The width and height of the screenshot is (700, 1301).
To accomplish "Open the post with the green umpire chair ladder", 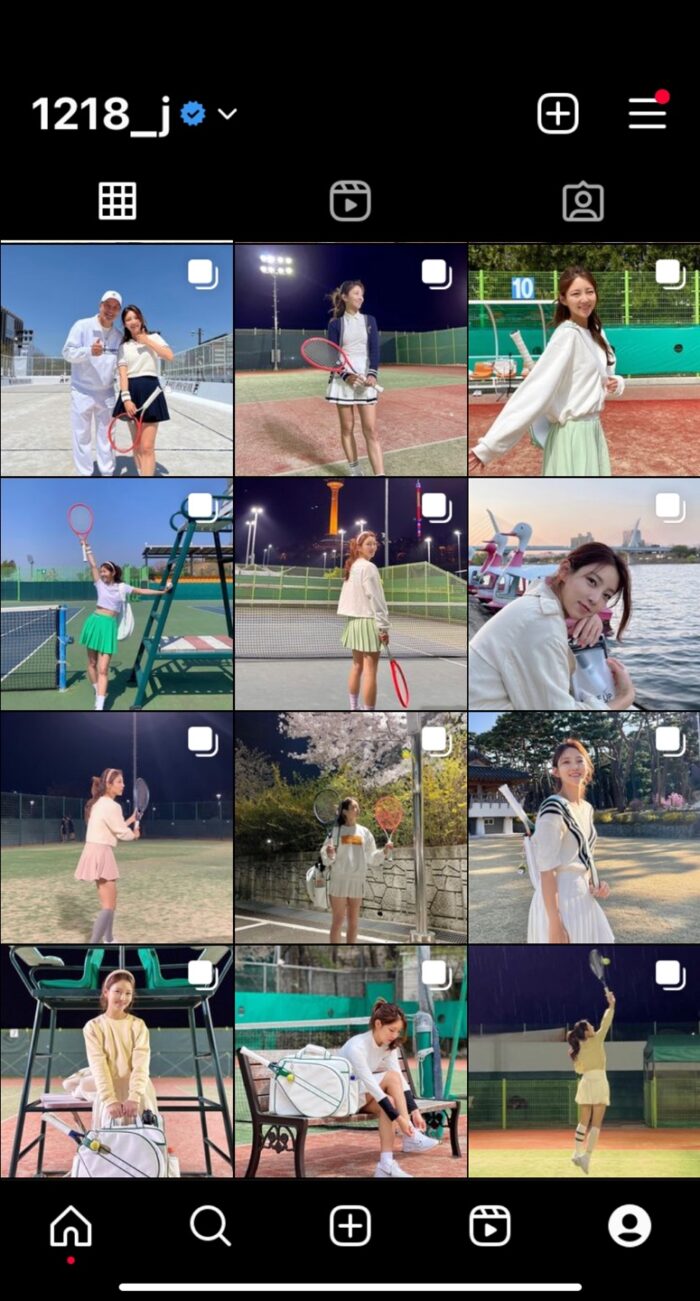I will pyautogui.click(x=116, y=594).
